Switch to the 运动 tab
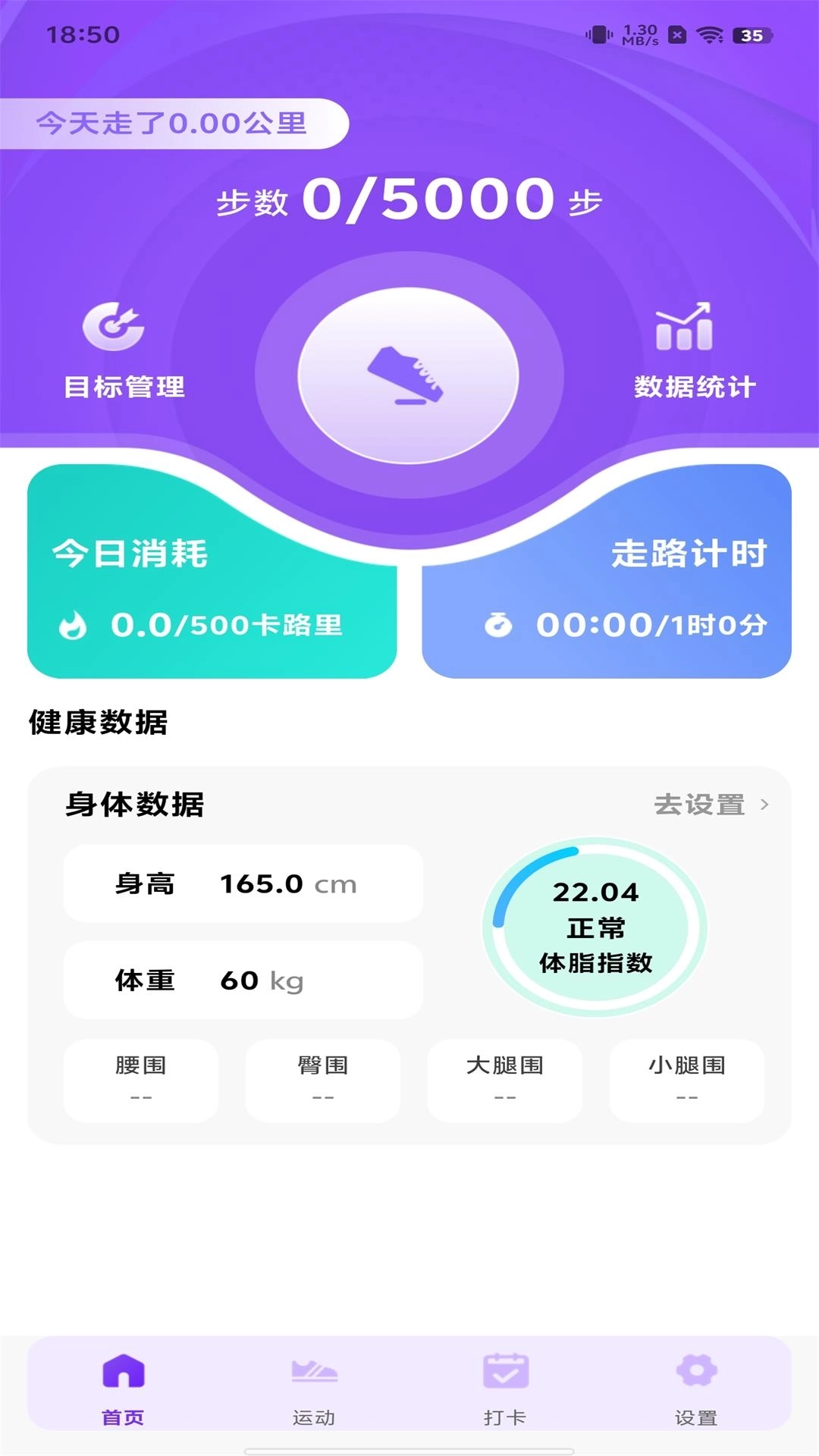819x1456 pixels. pos(314,1392)
